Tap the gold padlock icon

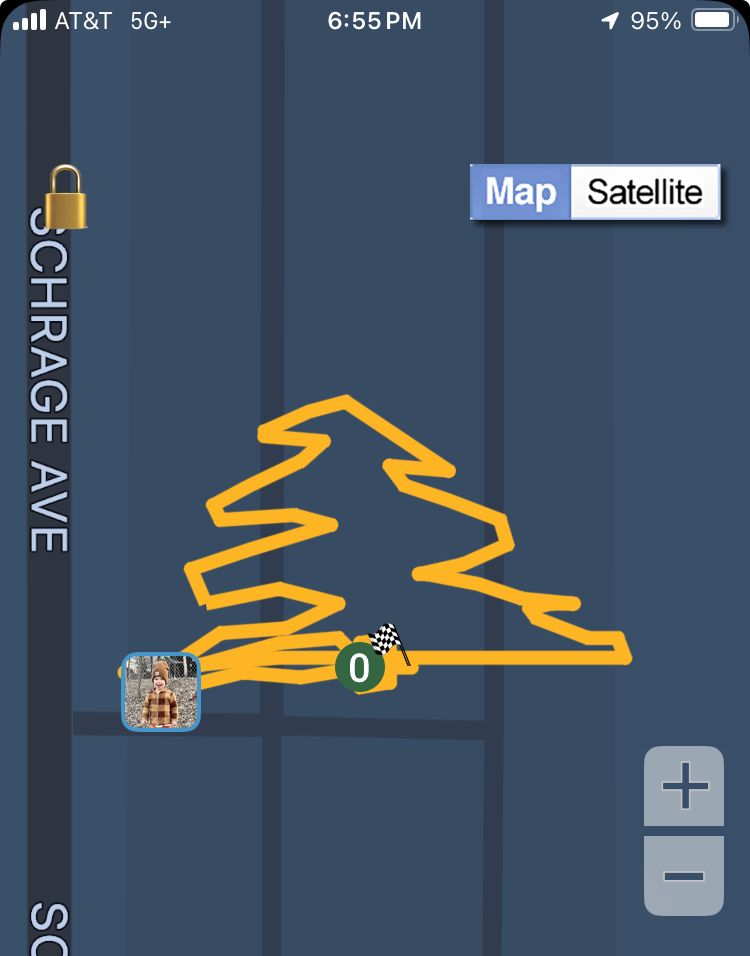click(x=67, y=198)
